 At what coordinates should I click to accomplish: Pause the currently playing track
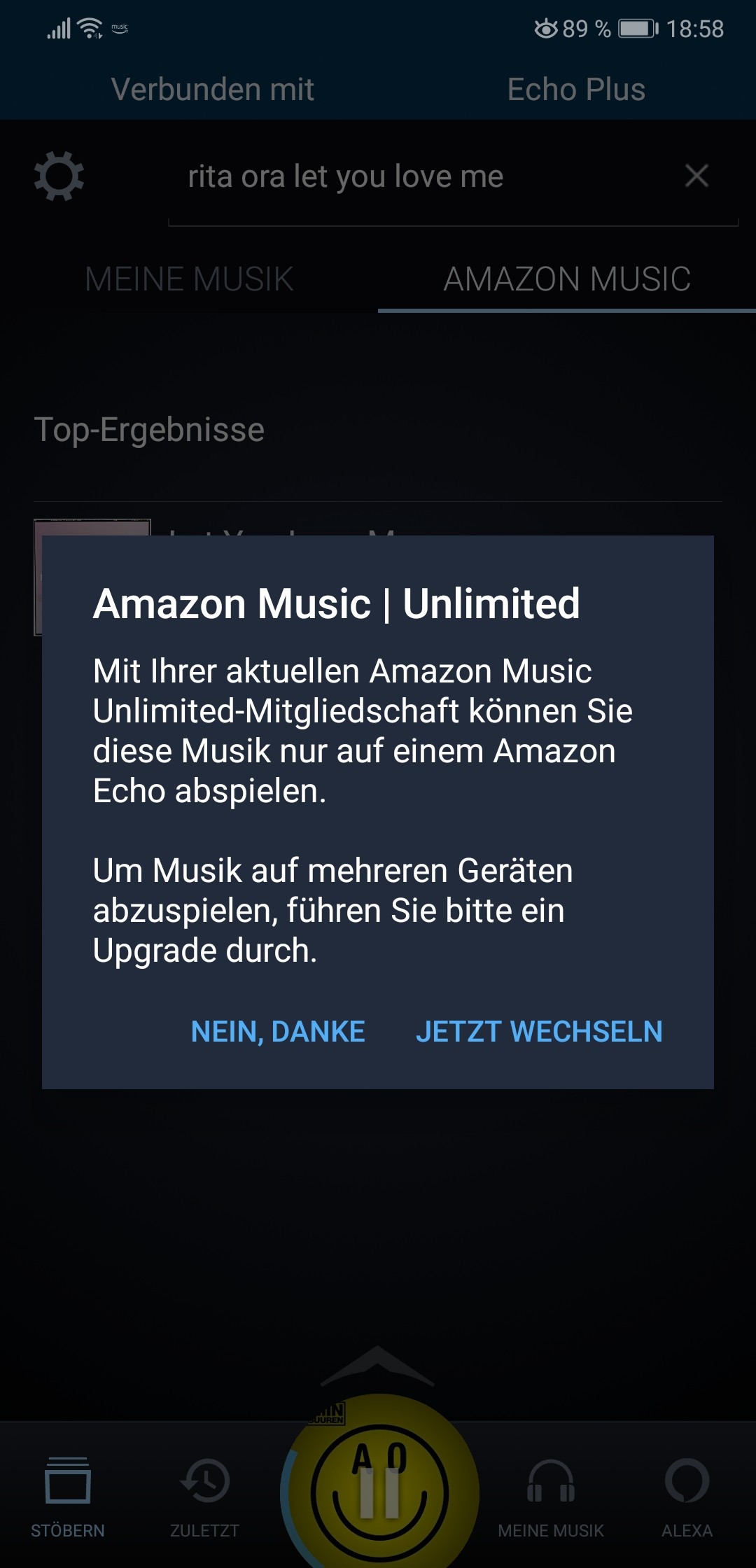[x=379, y=1492]
